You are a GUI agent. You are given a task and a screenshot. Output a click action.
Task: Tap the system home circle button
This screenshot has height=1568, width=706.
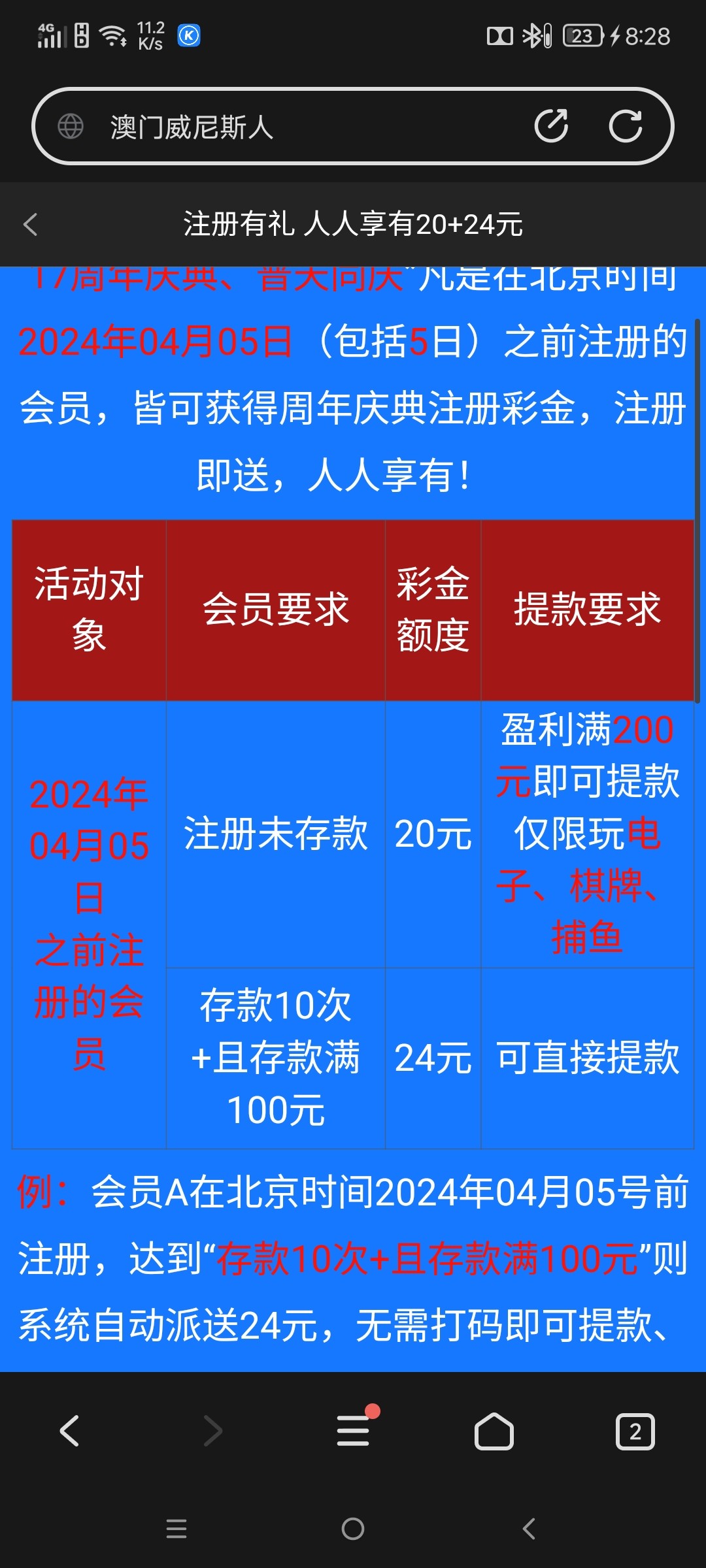point(353,1529)
